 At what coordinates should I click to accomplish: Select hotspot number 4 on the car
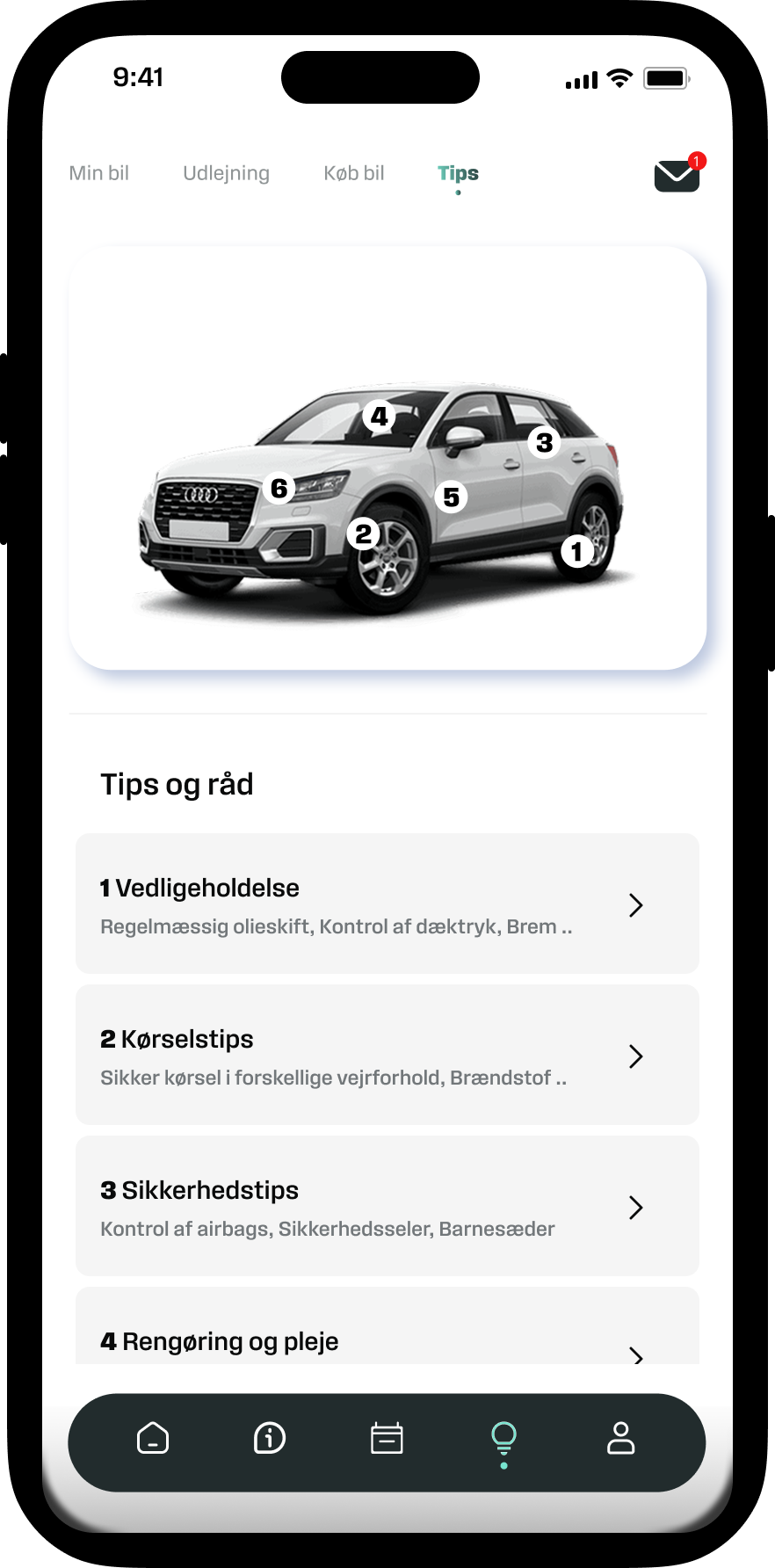coord(379,416)
